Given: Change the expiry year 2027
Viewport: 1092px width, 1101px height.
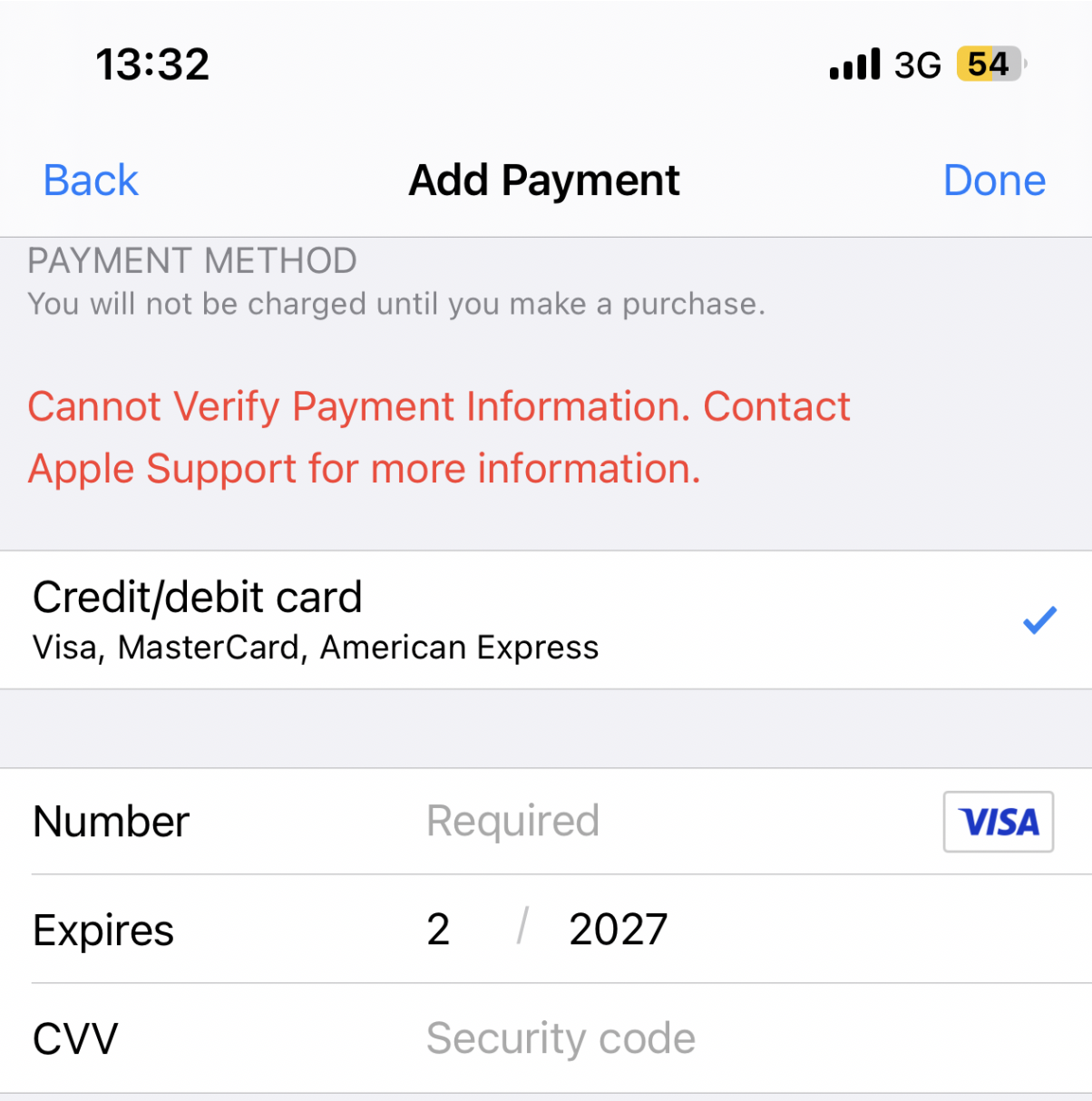Looking at the screenshot, I should (618, 930).
